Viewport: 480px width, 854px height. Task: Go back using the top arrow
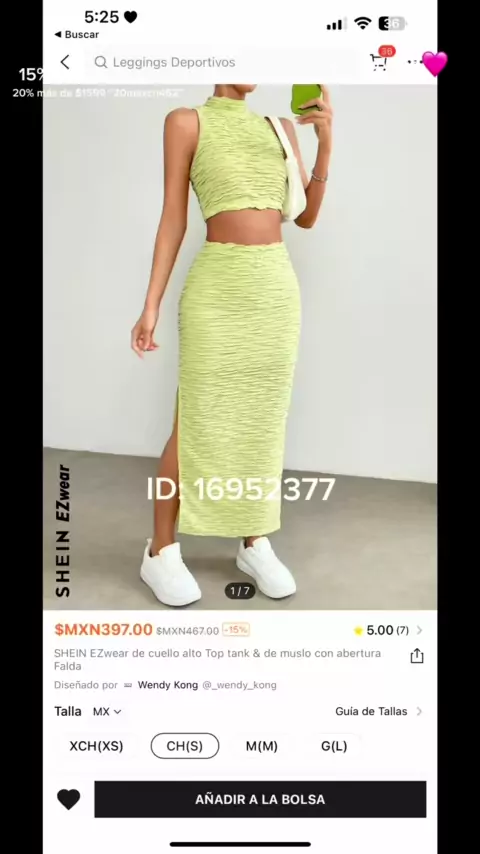(x=65, y=62)
